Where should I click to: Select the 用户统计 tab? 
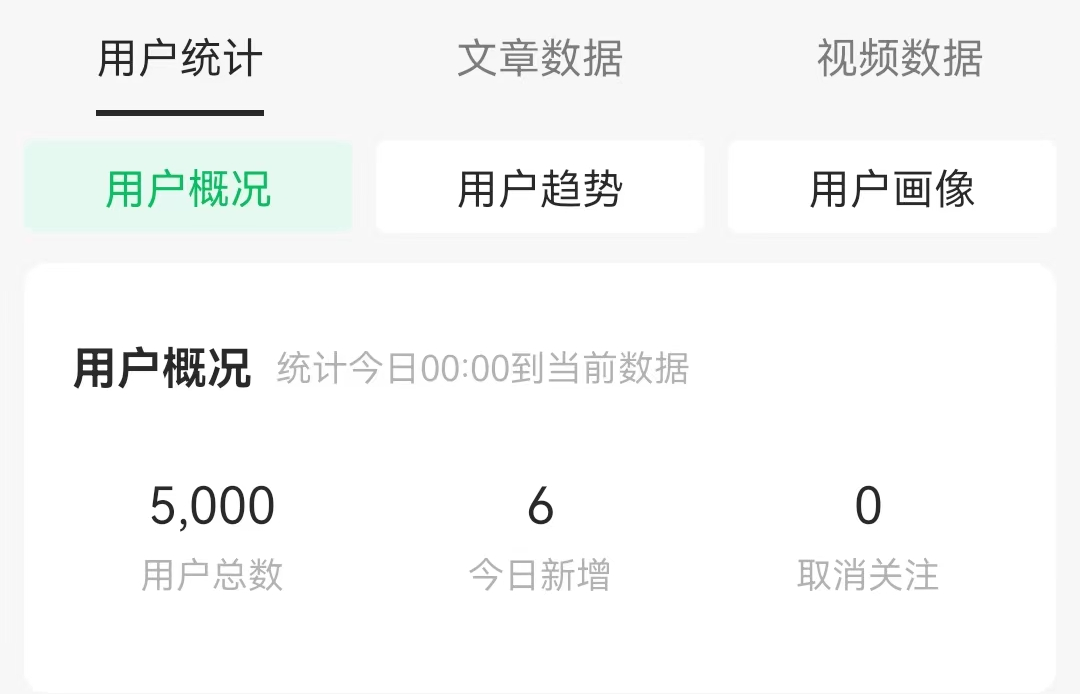coord(180,59)
